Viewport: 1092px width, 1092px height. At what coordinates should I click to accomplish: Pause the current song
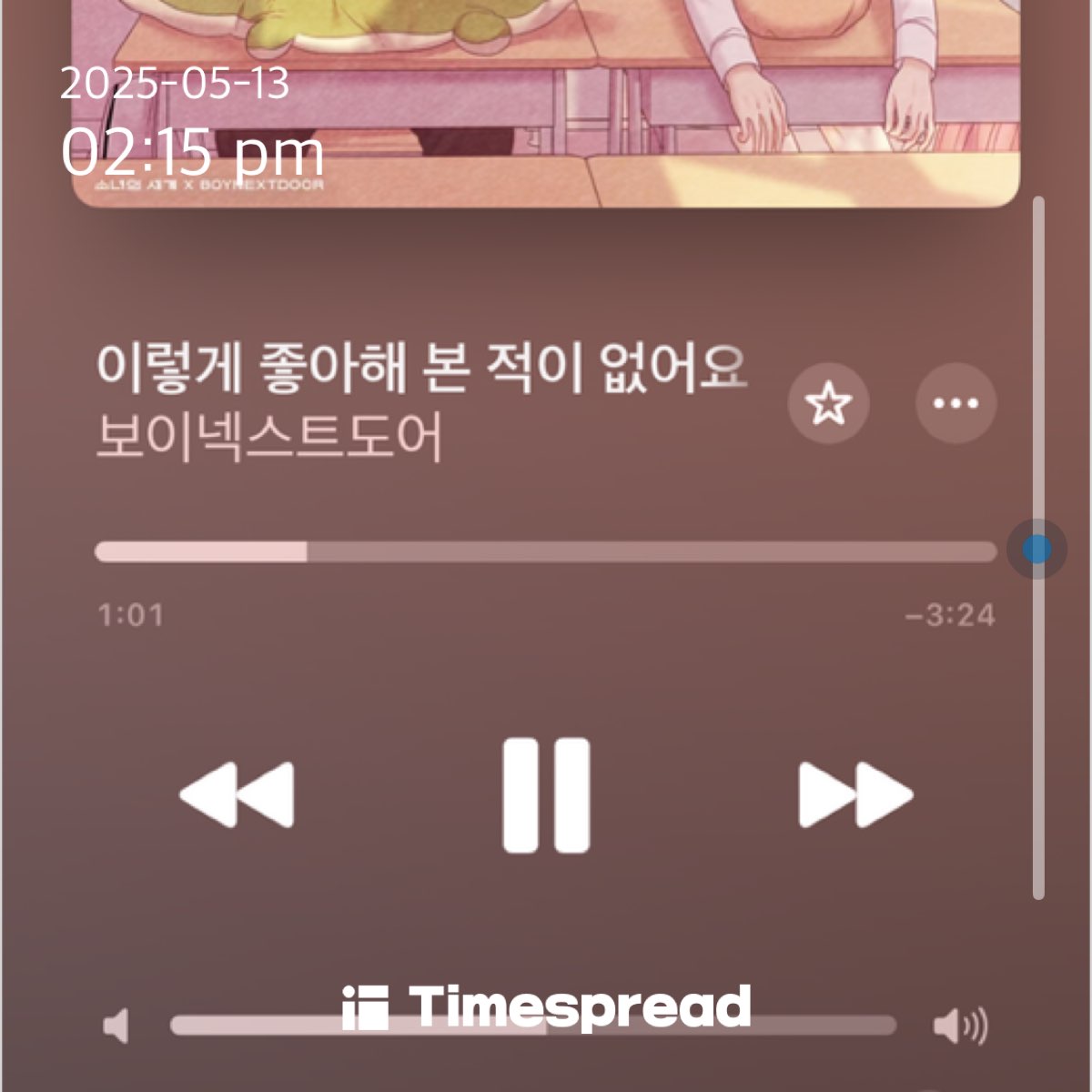(x=546, y=795)
